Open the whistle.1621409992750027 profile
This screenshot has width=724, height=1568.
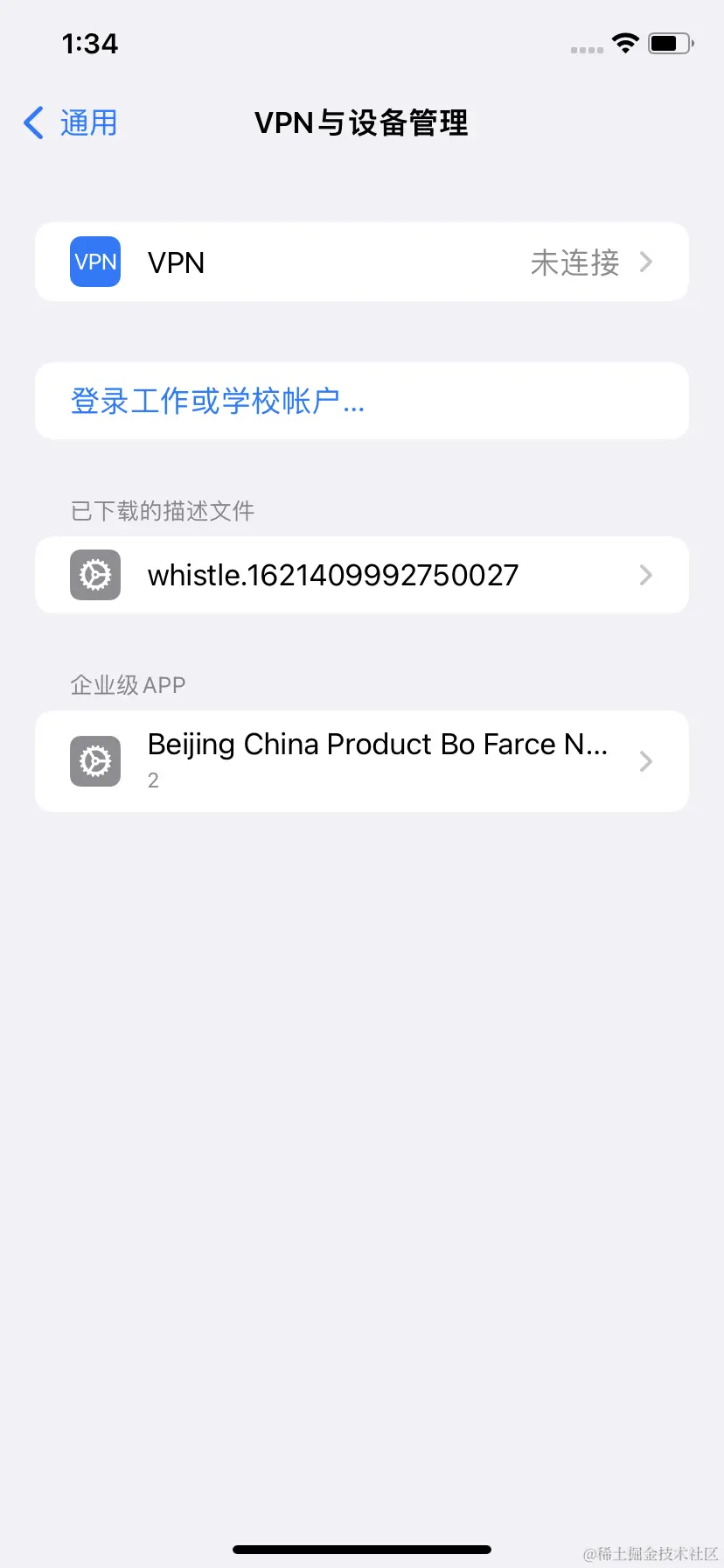click(x=361, y=576)
